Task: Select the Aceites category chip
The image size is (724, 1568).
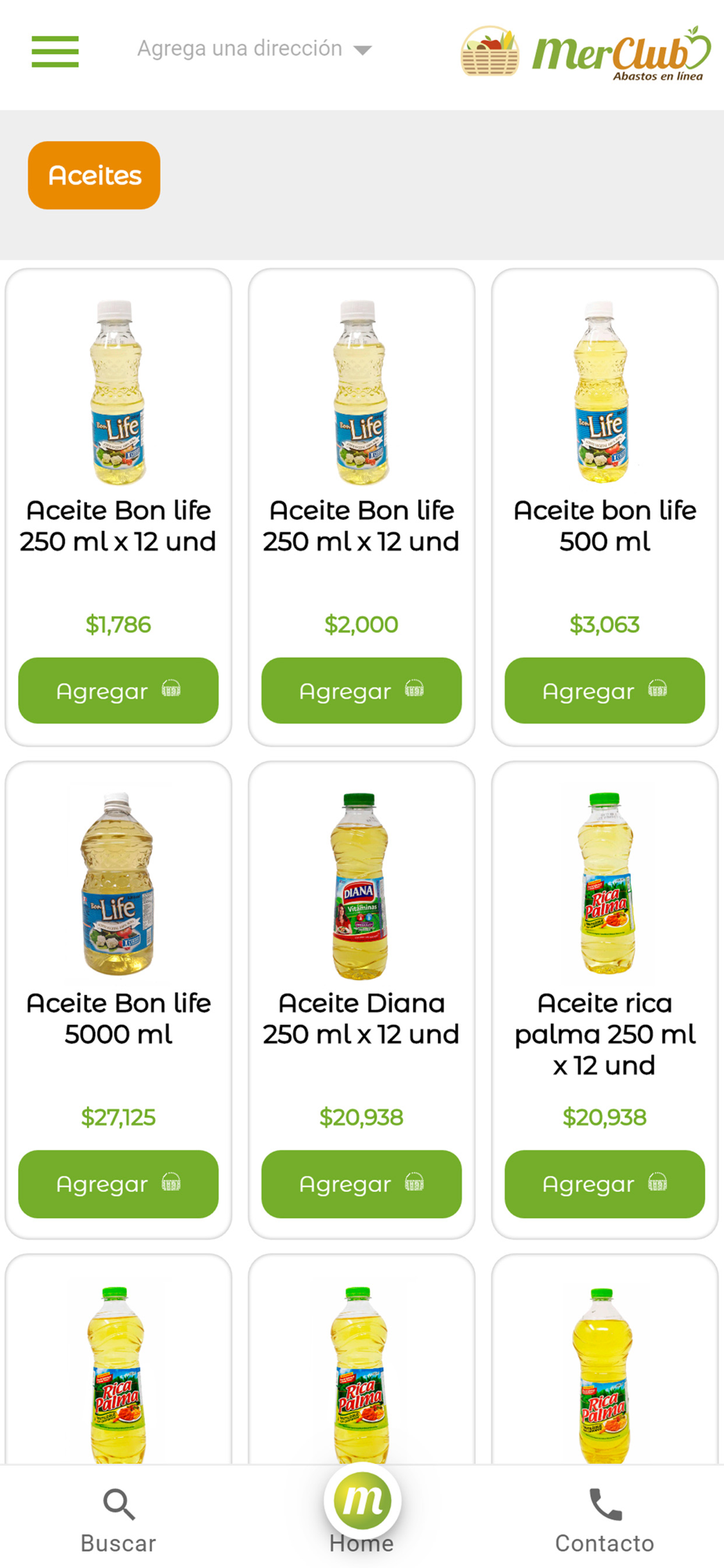Action: coord(94,175)
